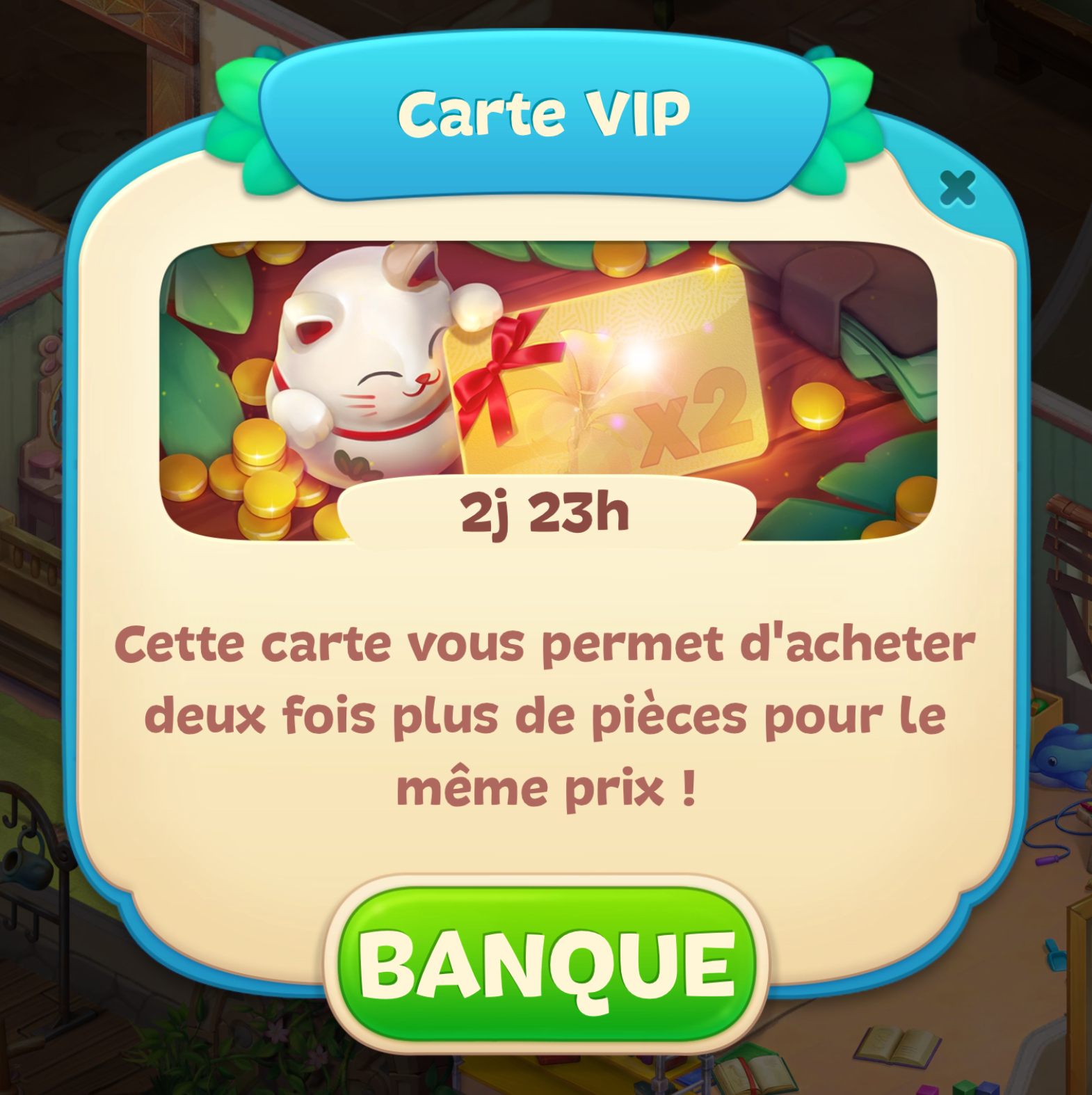This screenshot has height=1095, width=1092.
Task: Close the Carte VIP dialog
Action: (x=957, y=189)
